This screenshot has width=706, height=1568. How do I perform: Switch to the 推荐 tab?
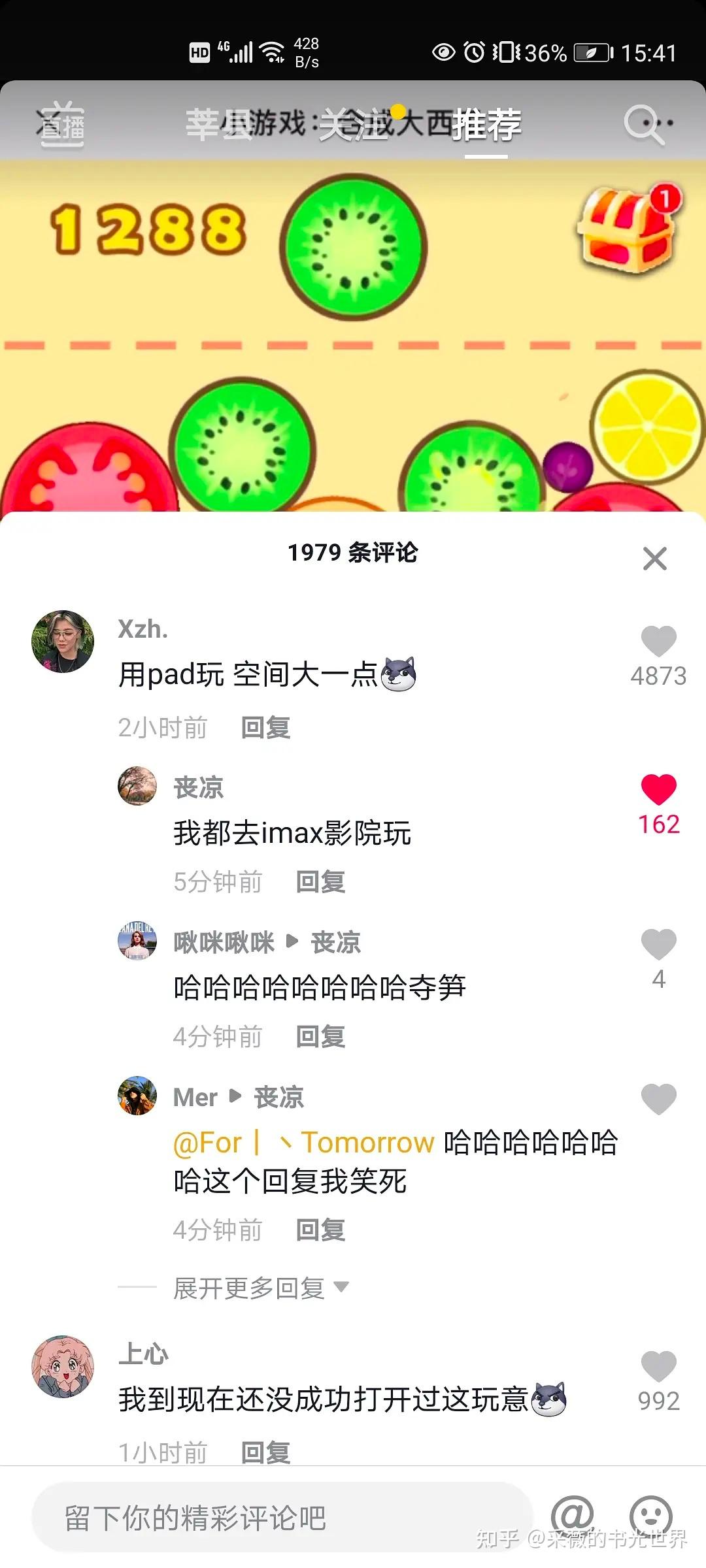(486, 125)
